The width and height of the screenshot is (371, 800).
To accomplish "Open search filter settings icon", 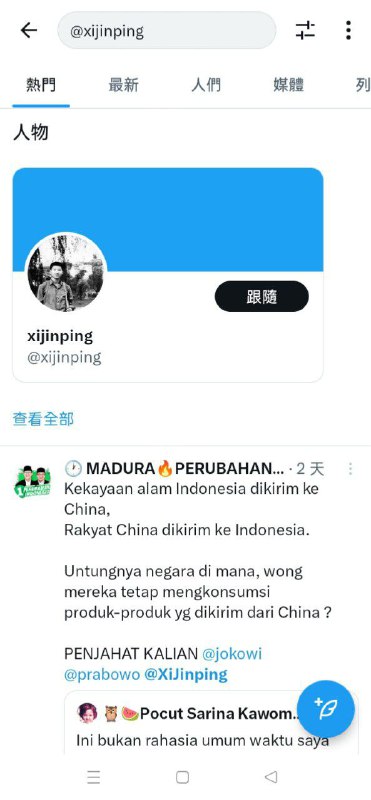I will tap(305, 30).
